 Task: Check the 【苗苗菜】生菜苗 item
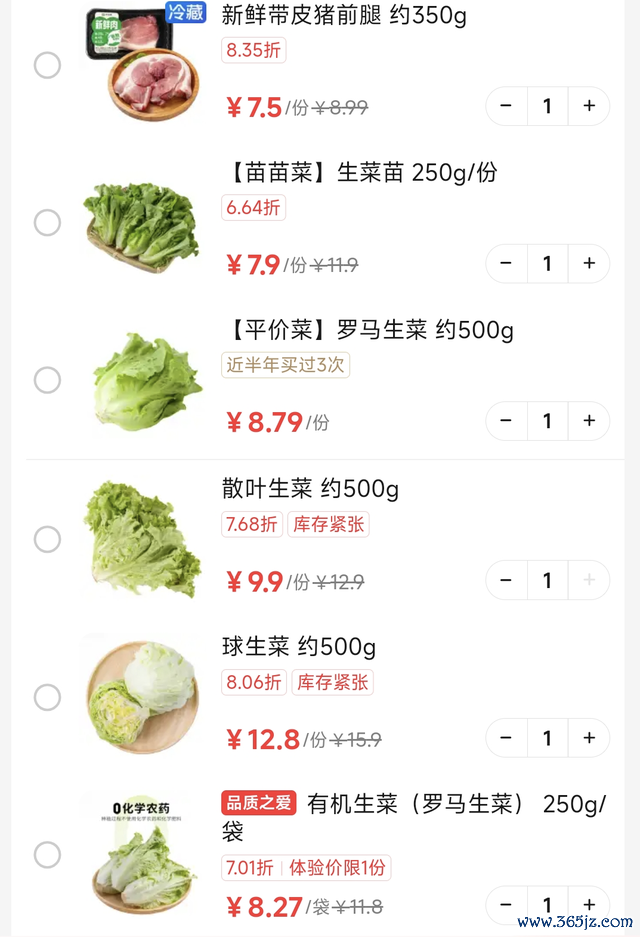pos(47,222)
